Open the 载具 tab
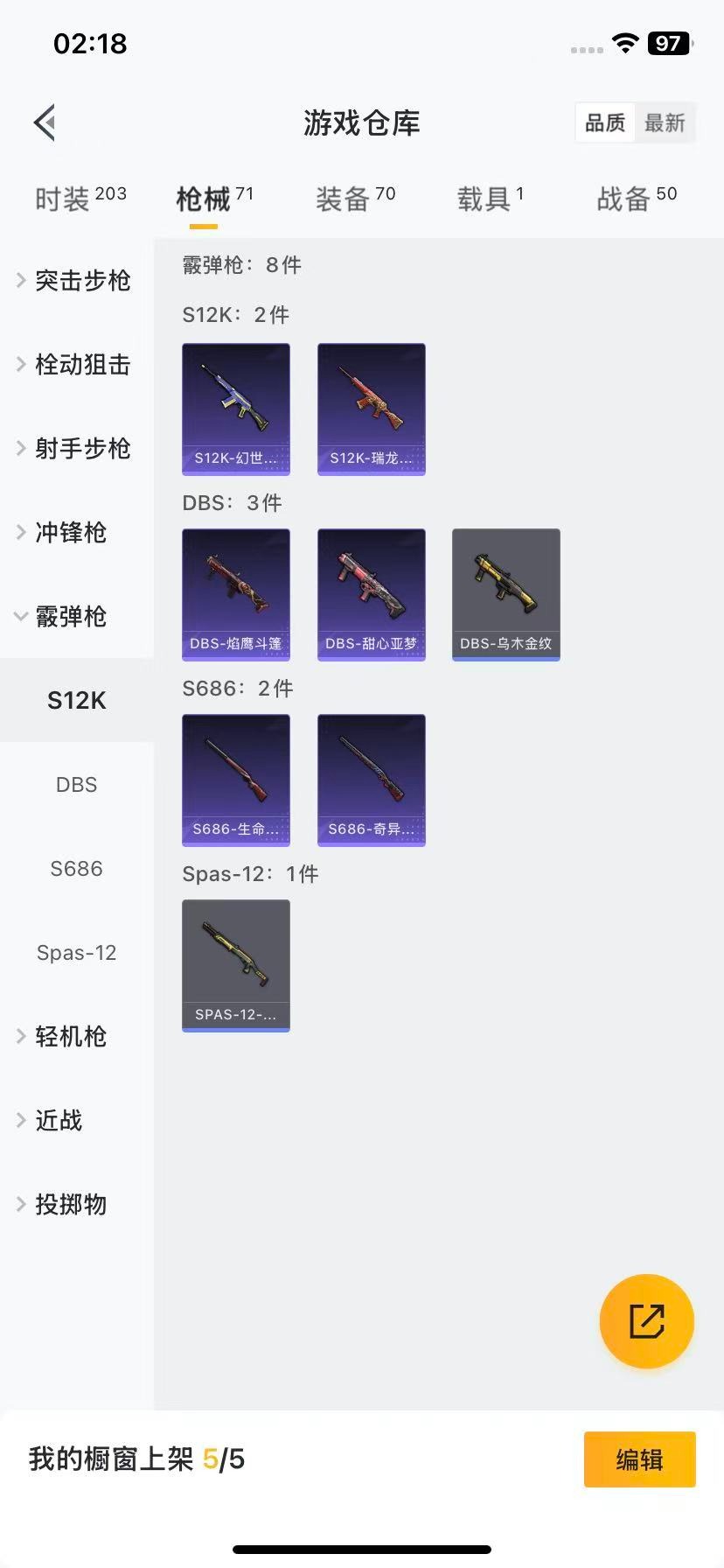 490,199
